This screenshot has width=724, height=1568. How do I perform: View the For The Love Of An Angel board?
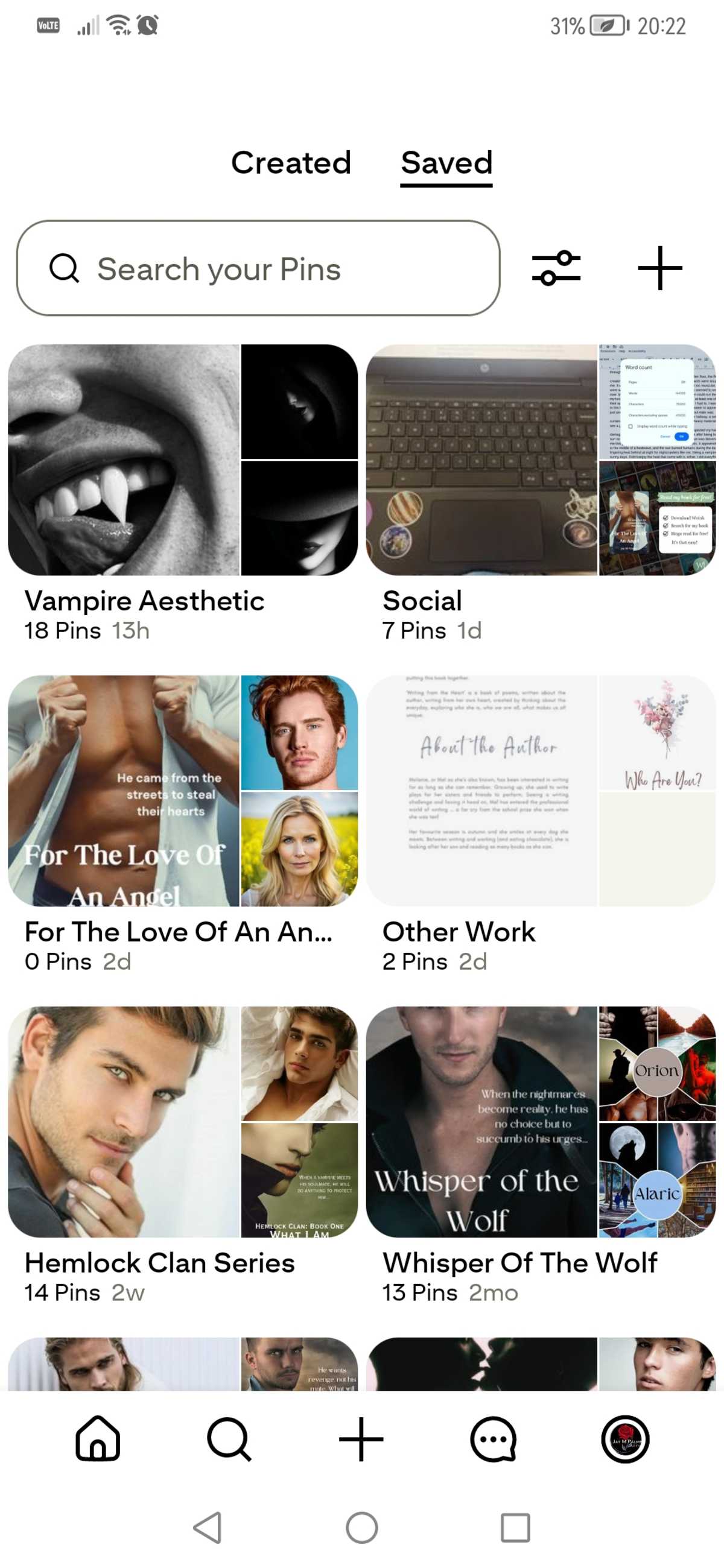(x=183, y=791)
